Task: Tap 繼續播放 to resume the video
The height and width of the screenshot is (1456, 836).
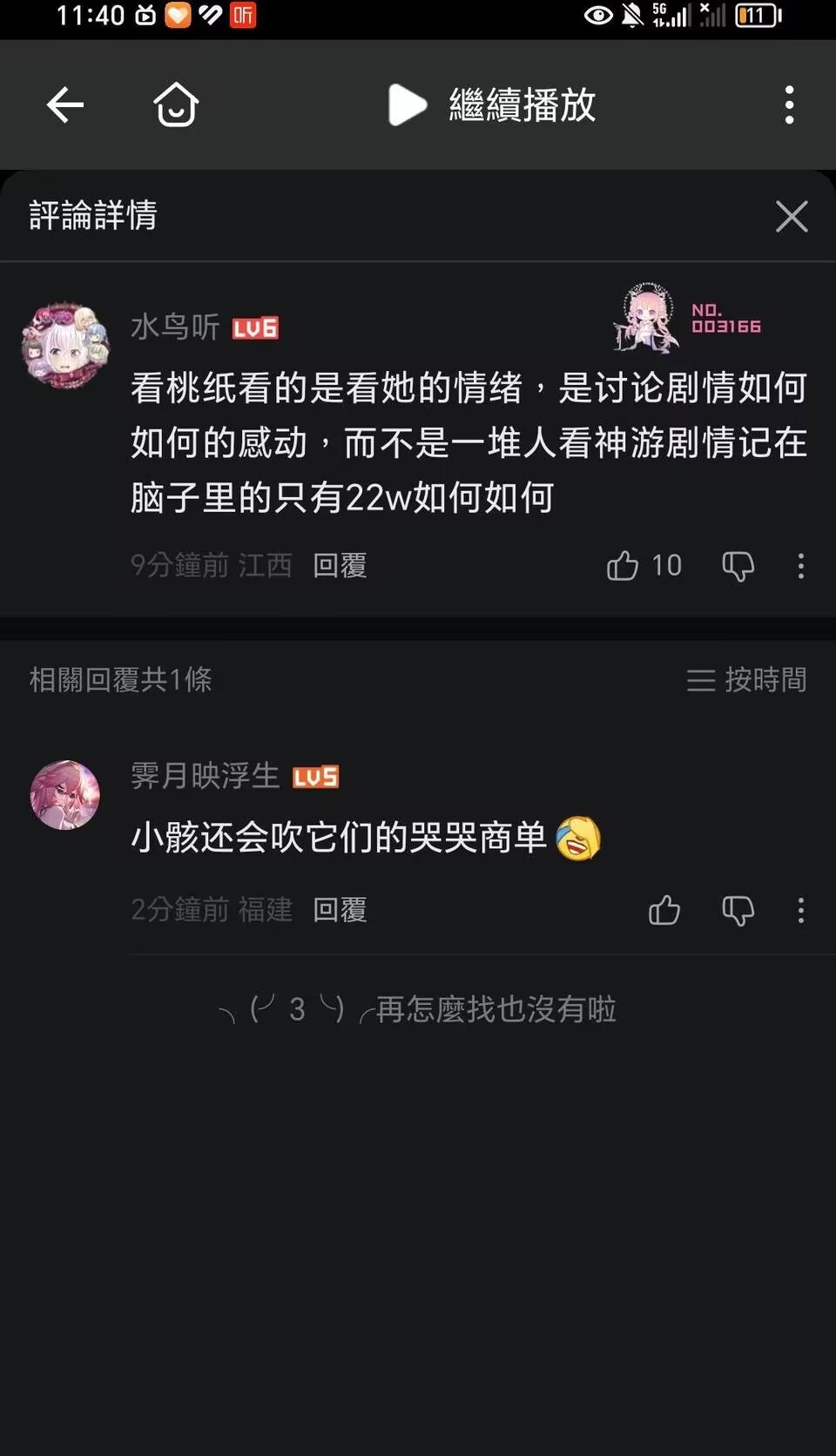Action: [493, 105]
